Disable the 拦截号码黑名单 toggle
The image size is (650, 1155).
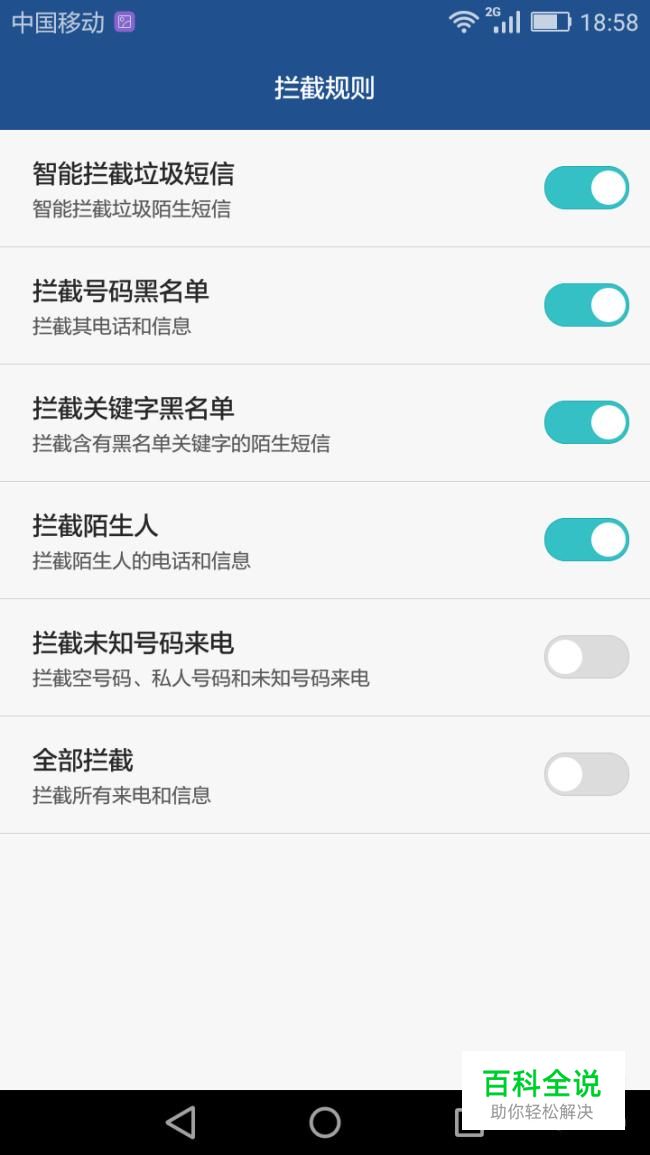pyautogui.click(x=586, y=305)
